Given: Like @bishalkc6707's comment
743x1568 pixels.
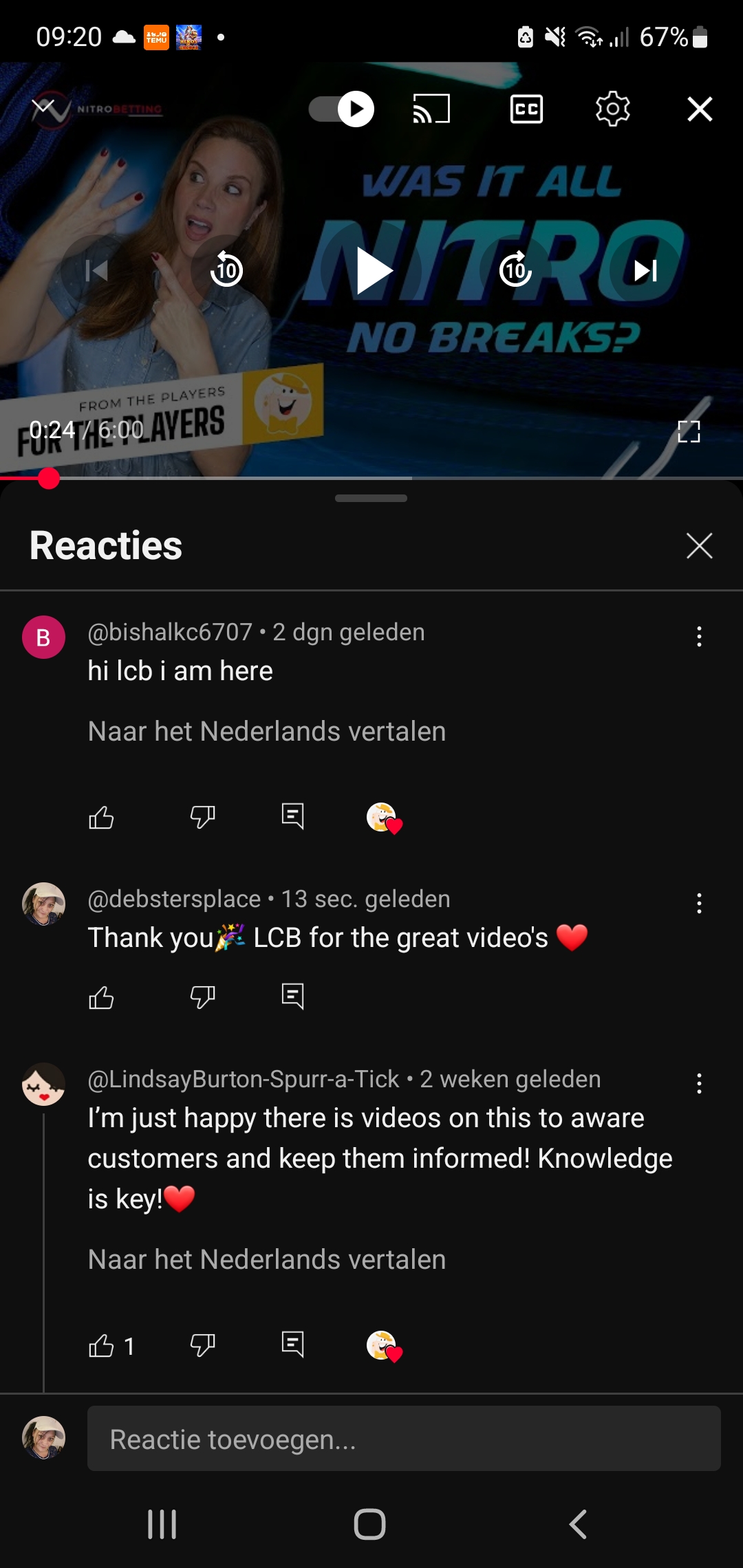Looking at the screenshot, I should pos(101,817).
